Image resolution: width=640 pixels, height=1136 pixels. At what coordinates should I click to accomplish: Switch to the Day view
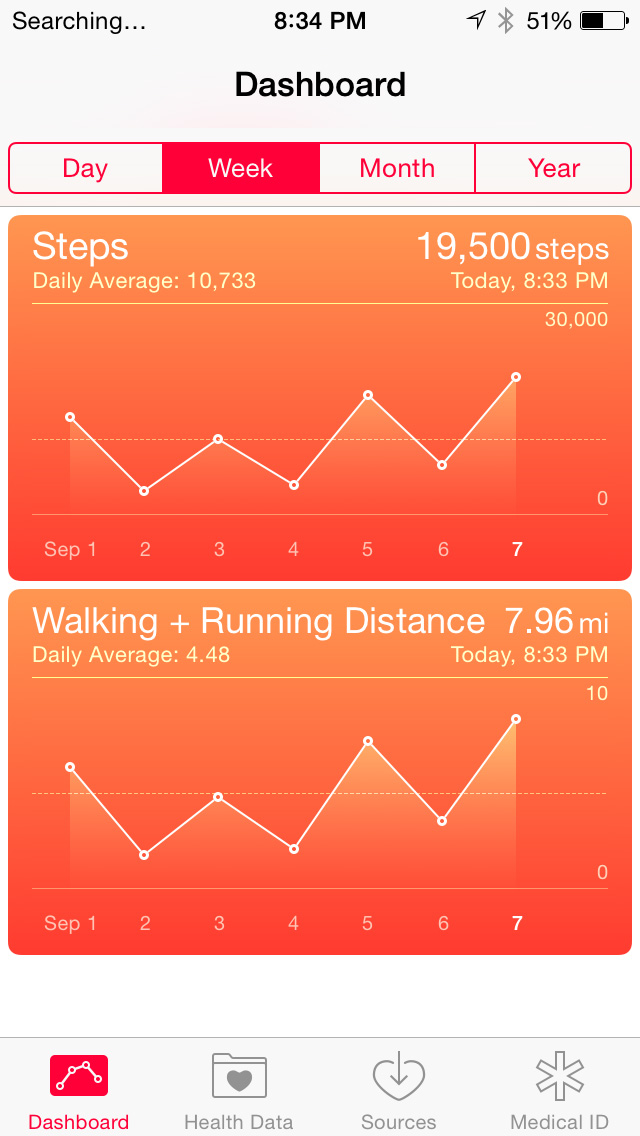(x=85, y=168)
